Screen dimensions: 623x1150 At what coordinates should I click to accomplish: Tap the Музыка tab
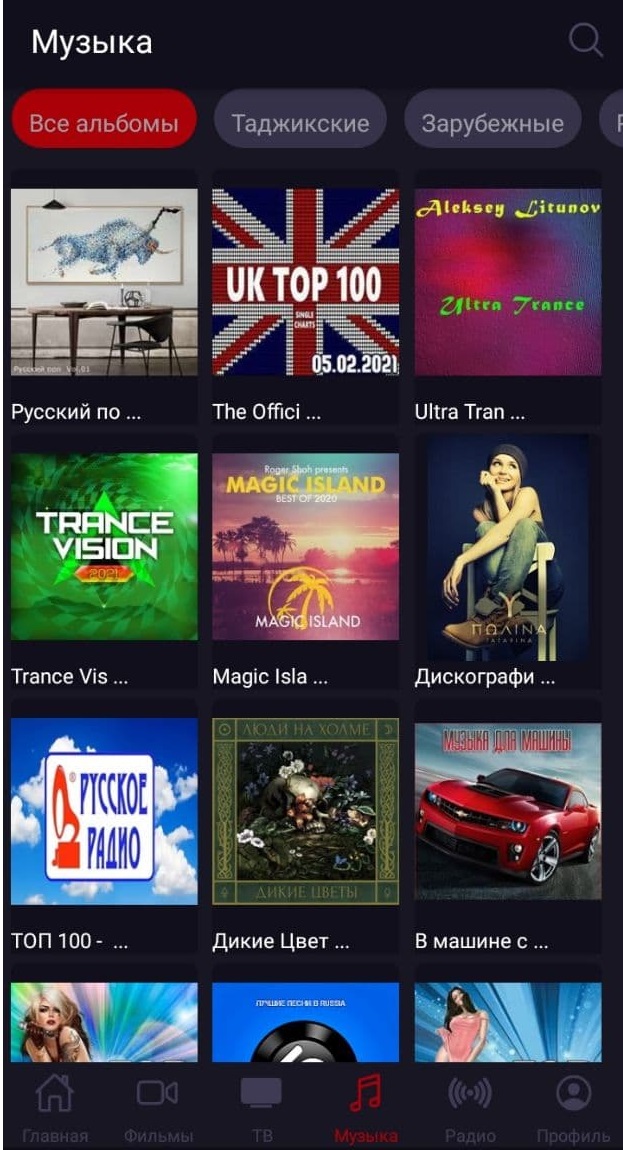365,1107
